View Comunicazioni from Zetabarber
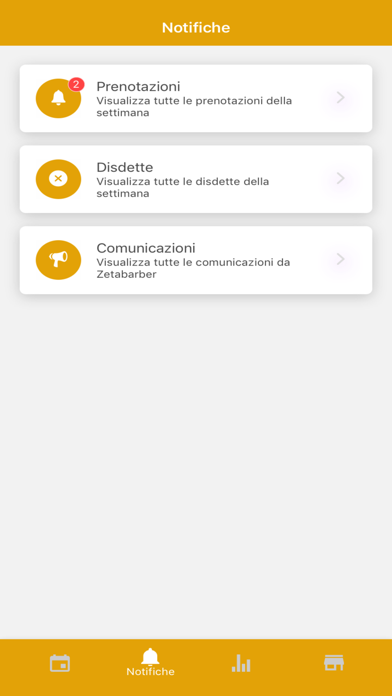392x696 pixels. tap(196, 260)
